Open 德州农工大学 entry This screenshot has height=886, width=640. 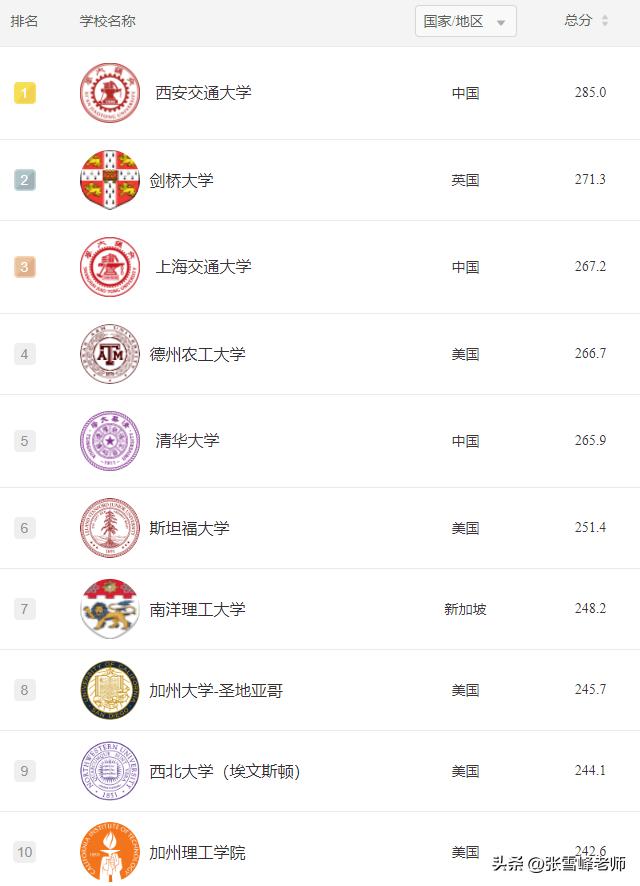coord(197,354)
